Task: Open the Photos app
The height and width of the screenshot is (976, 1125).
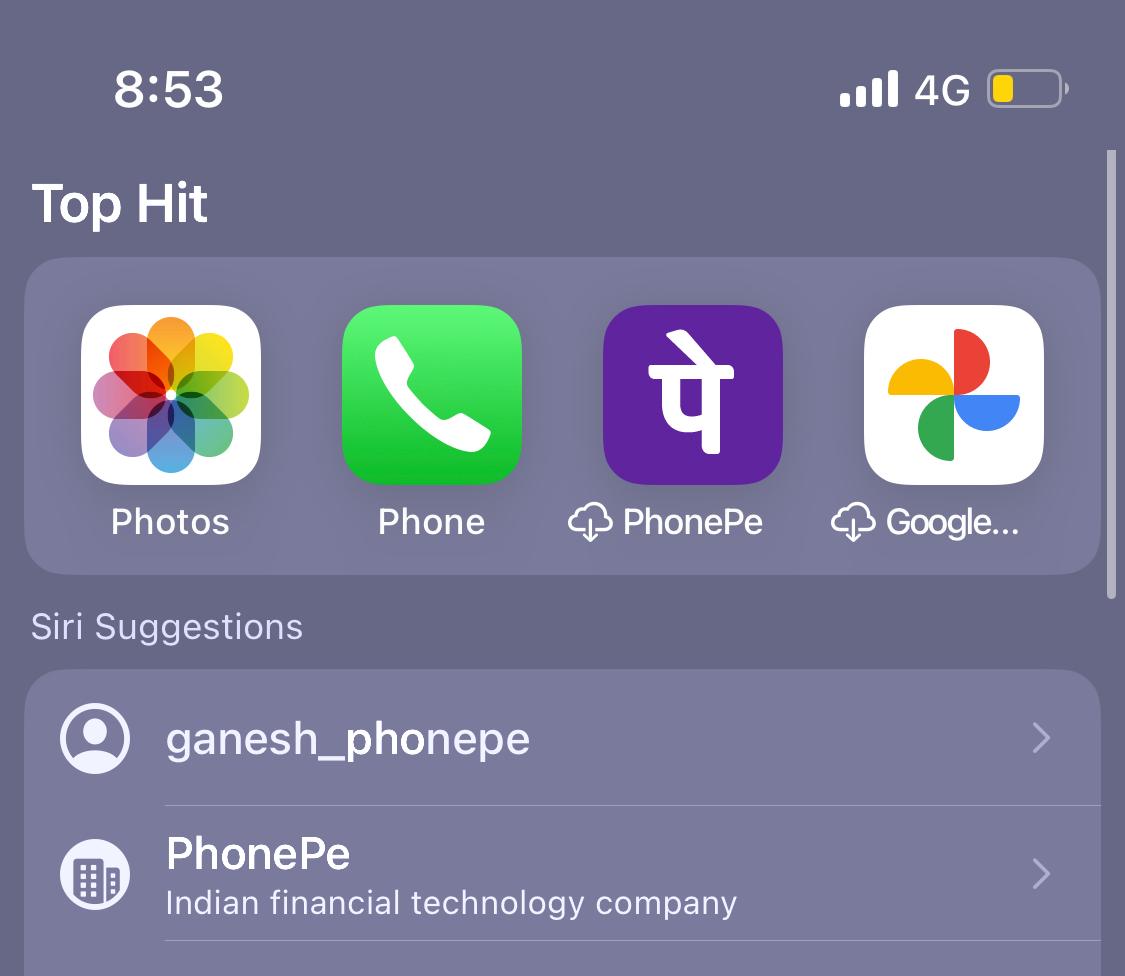Action: (x=170, y=395)
